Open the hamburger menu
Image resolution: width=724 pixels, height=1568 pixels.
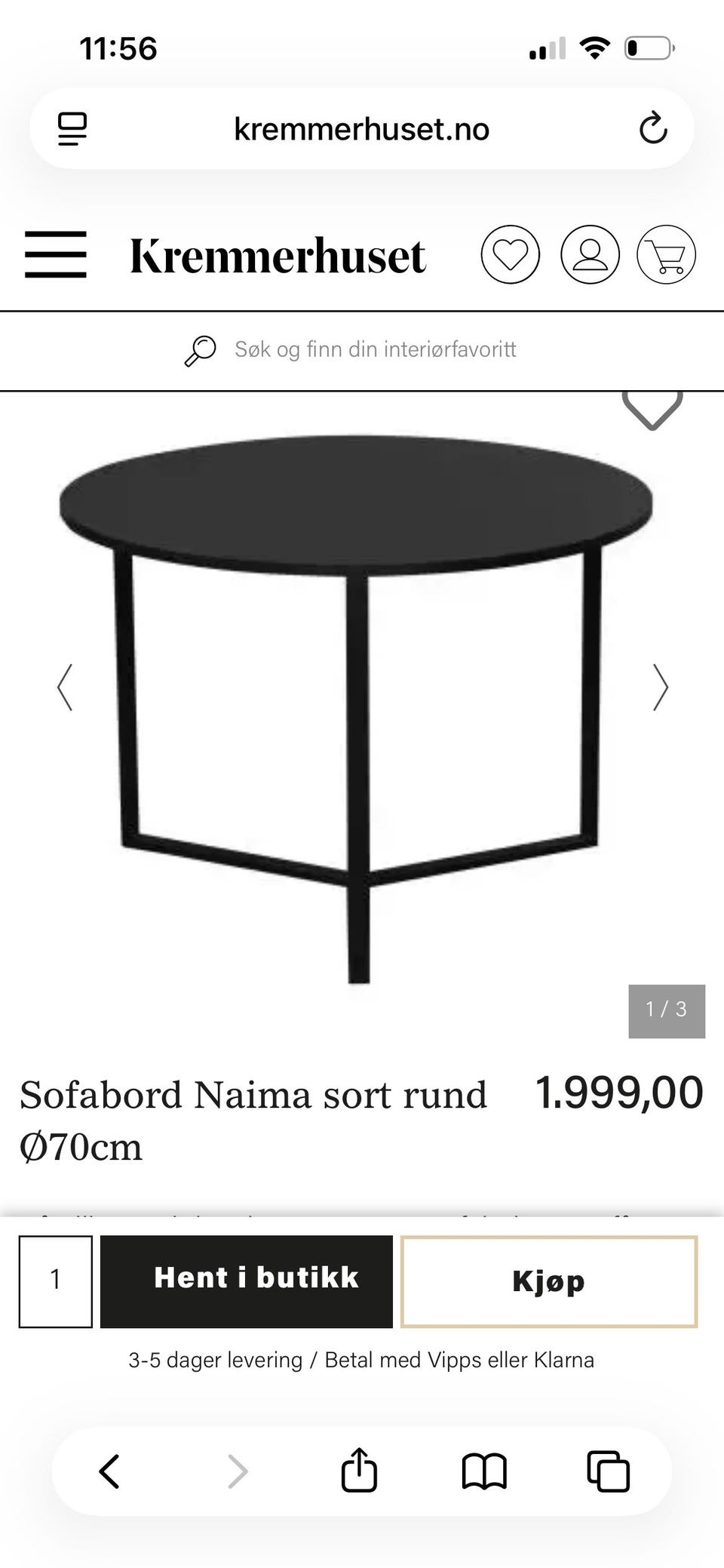pos(55,254)
